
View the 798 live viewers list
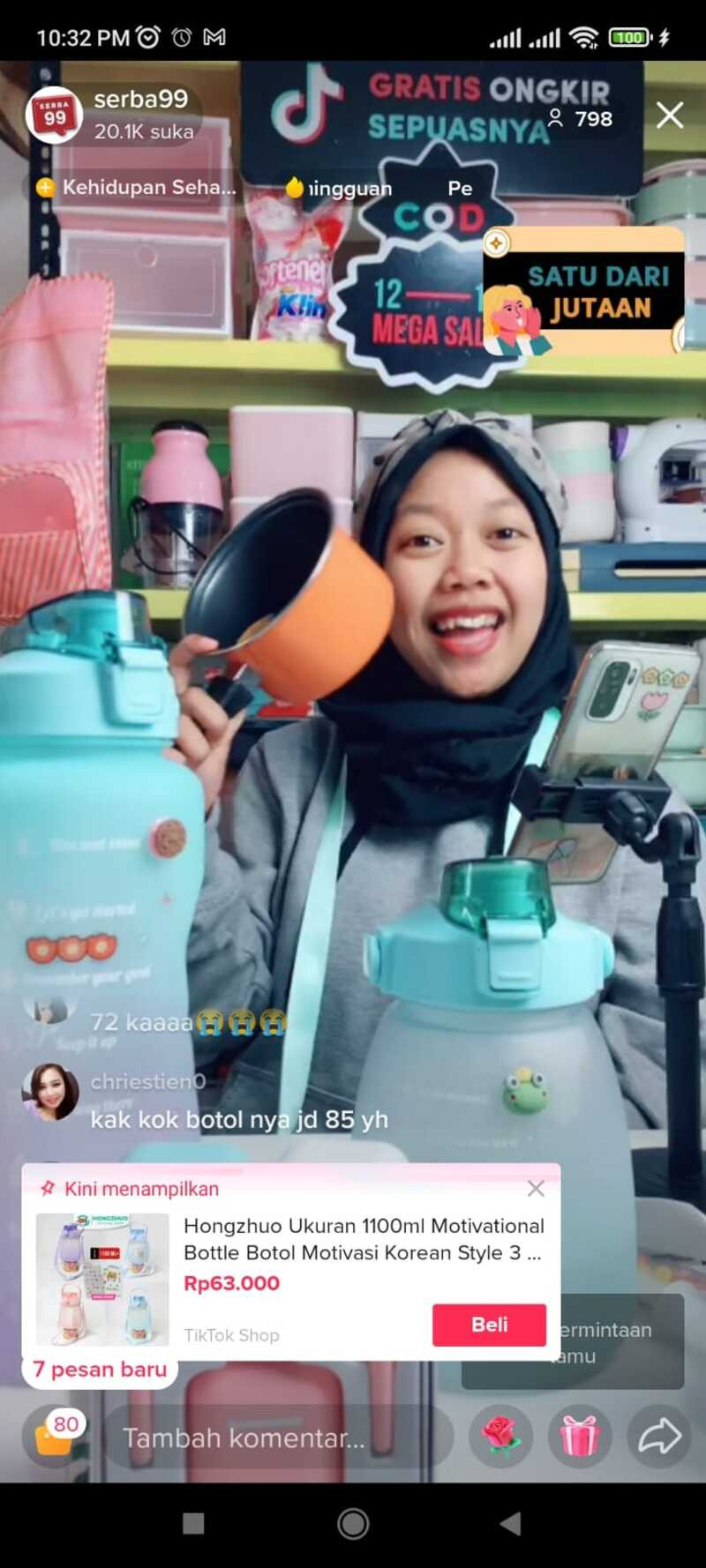(x=581, y=119)
